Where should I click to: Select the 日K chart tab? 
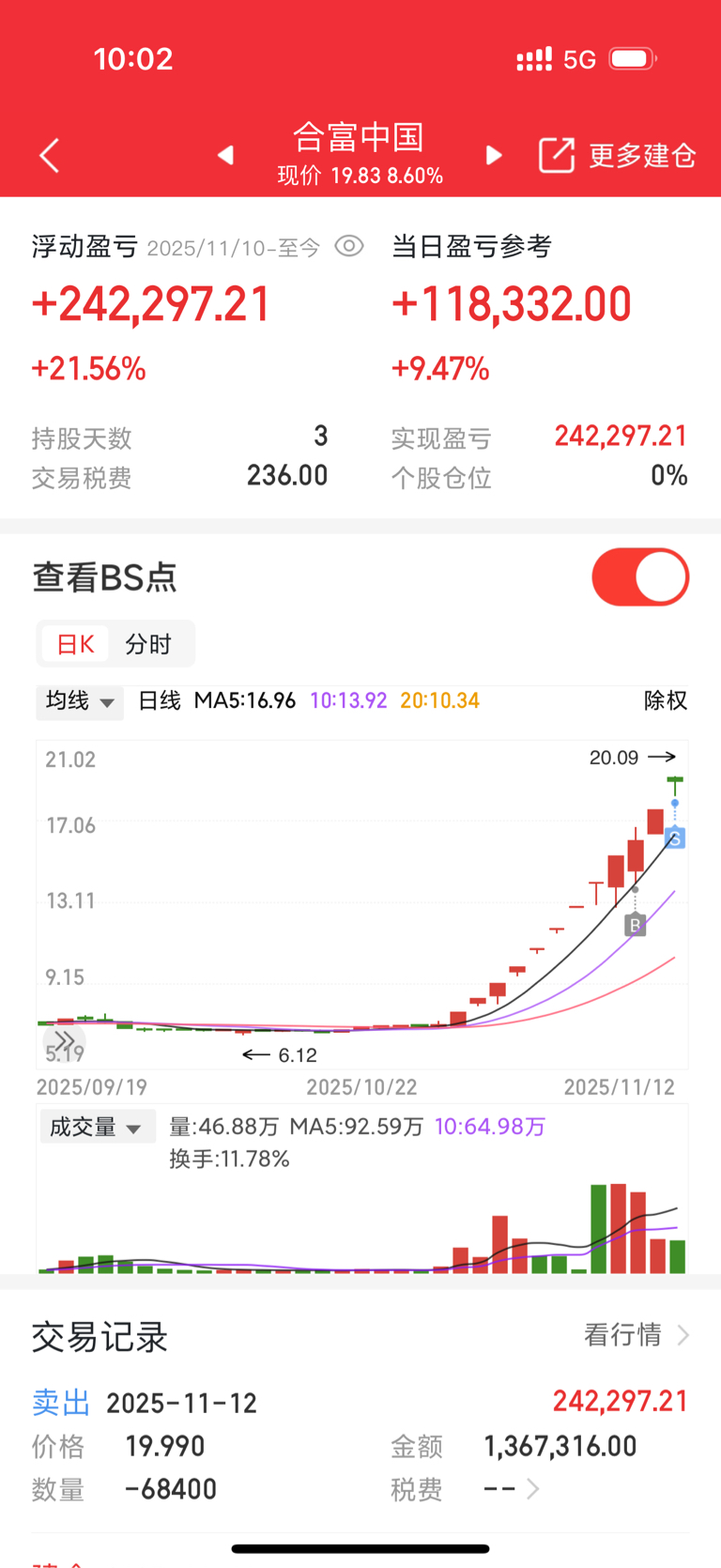tap(75, 644)
